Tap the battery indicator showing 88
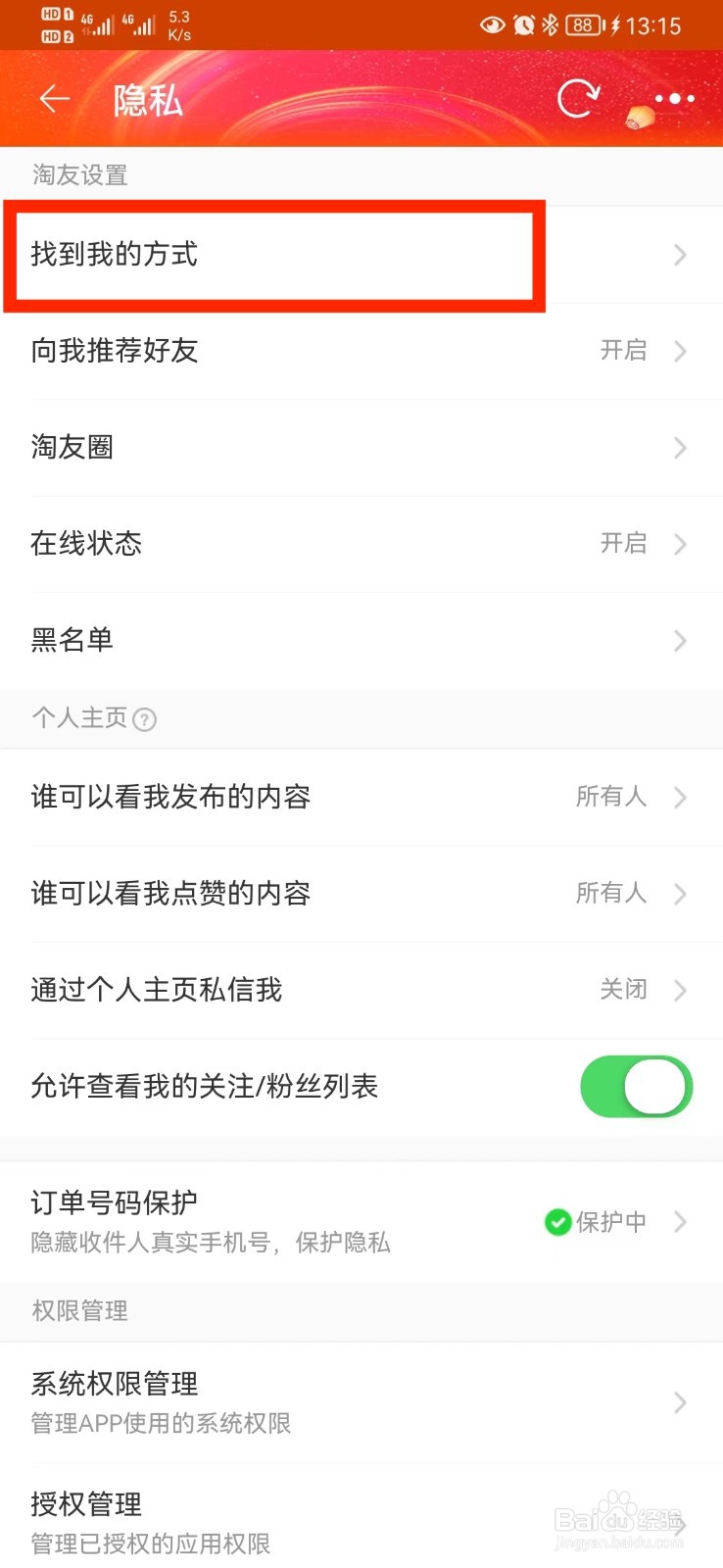Viewport: 723px width, 1568px height. pos(581,25)
